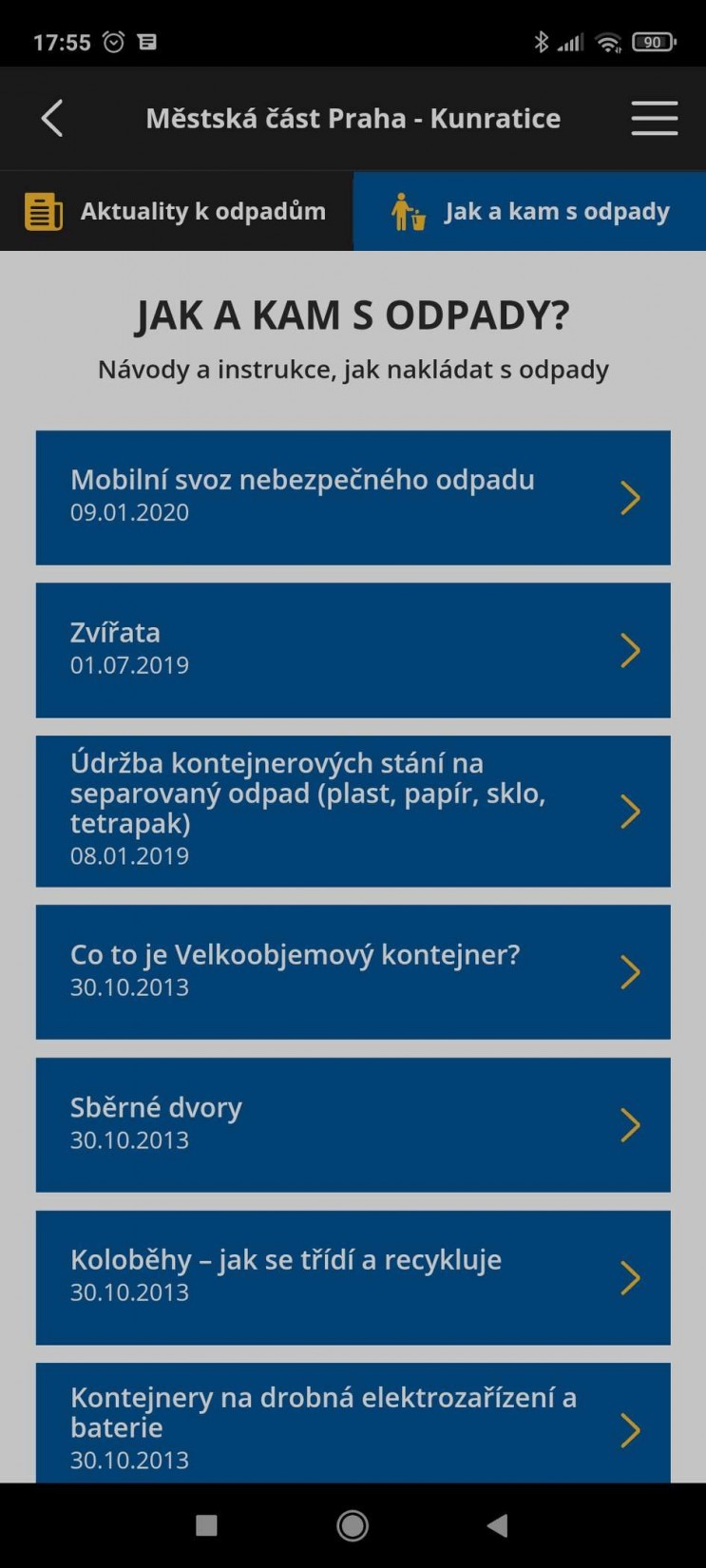Open Mobilní svoz nebezpečného odpadu

[x=353, y=498]
